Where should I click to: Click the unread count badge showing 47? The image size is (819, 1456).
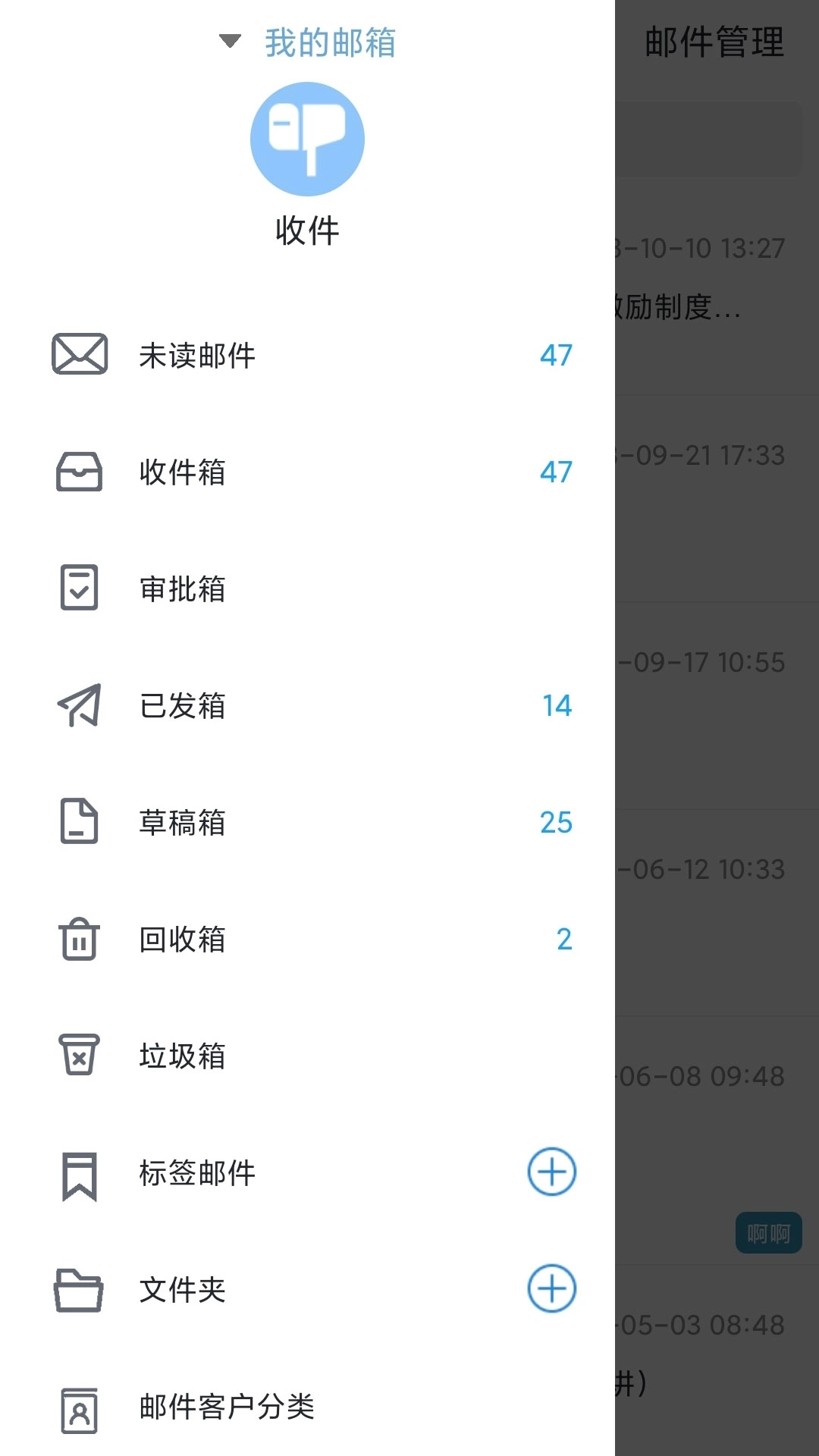(x=556, y=355)
